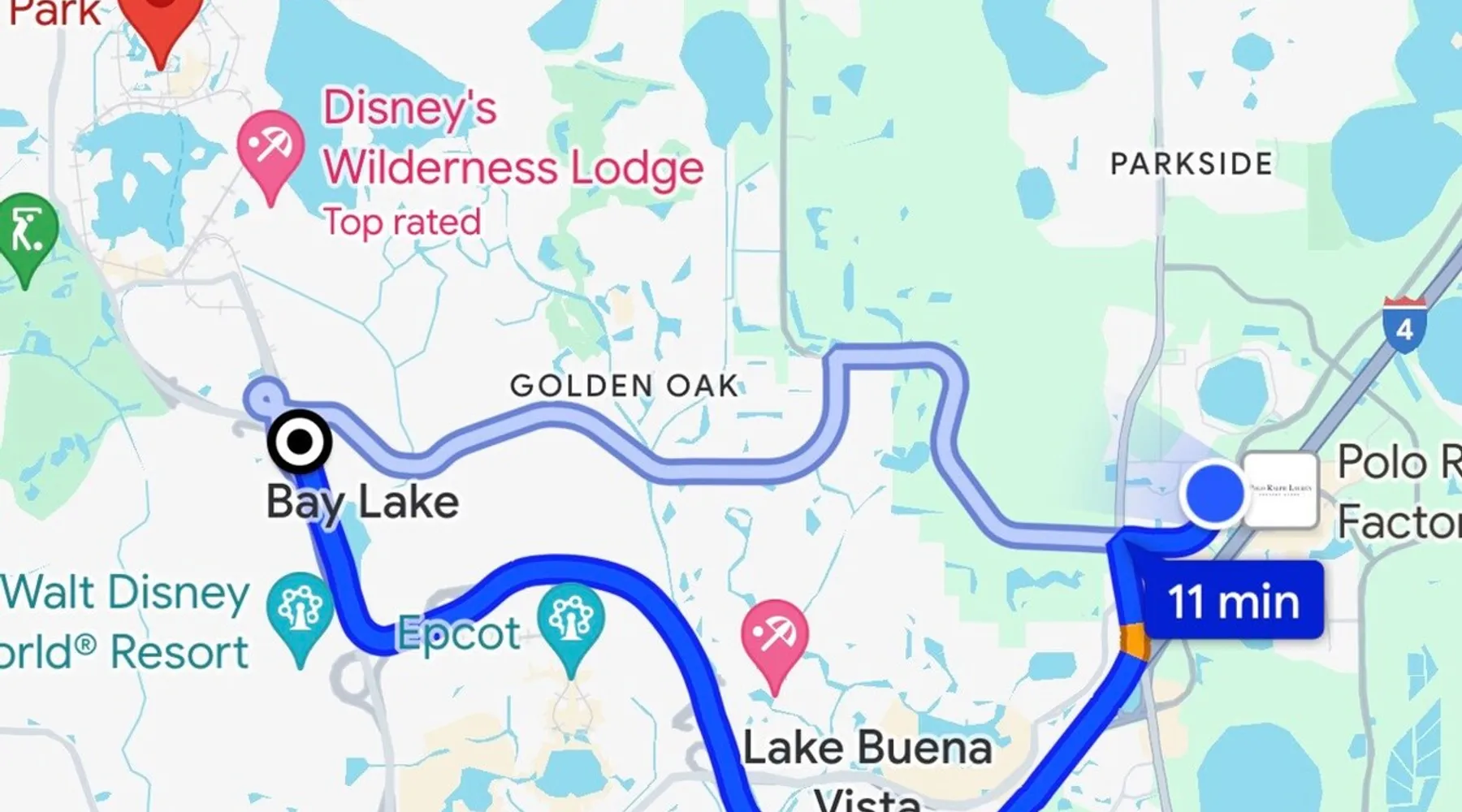Tap the pink hotel pin above Lake Buena Vista

tap(775, 637)
